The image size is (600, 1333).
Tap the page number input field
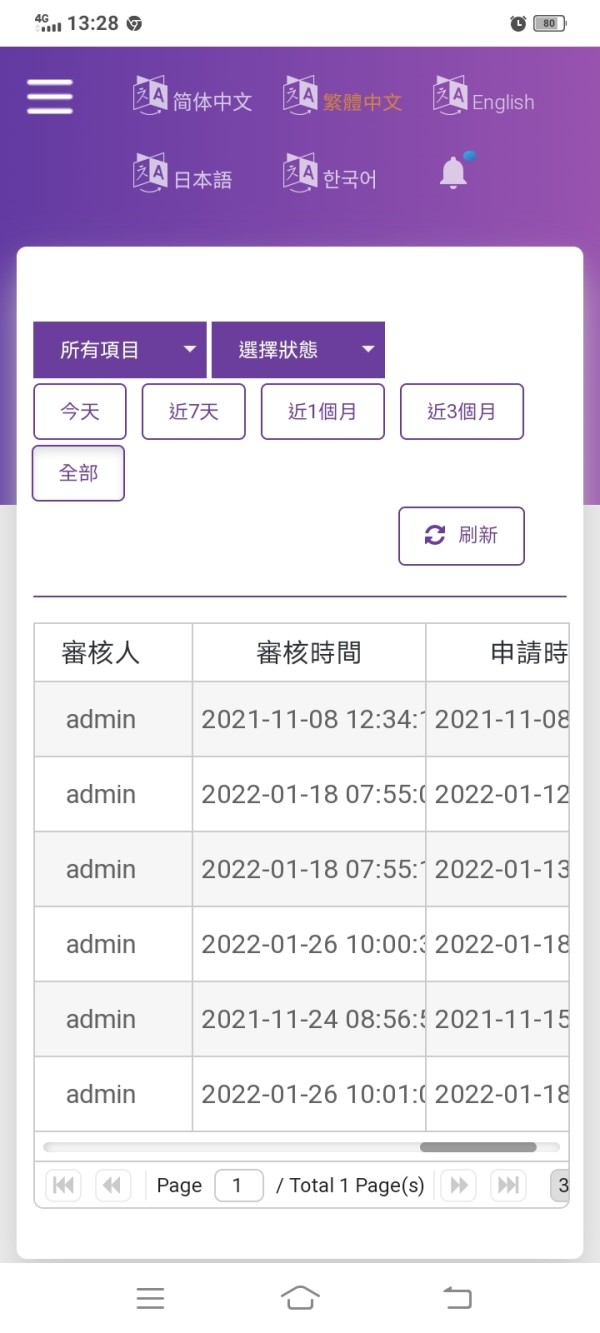(239, 1185)
